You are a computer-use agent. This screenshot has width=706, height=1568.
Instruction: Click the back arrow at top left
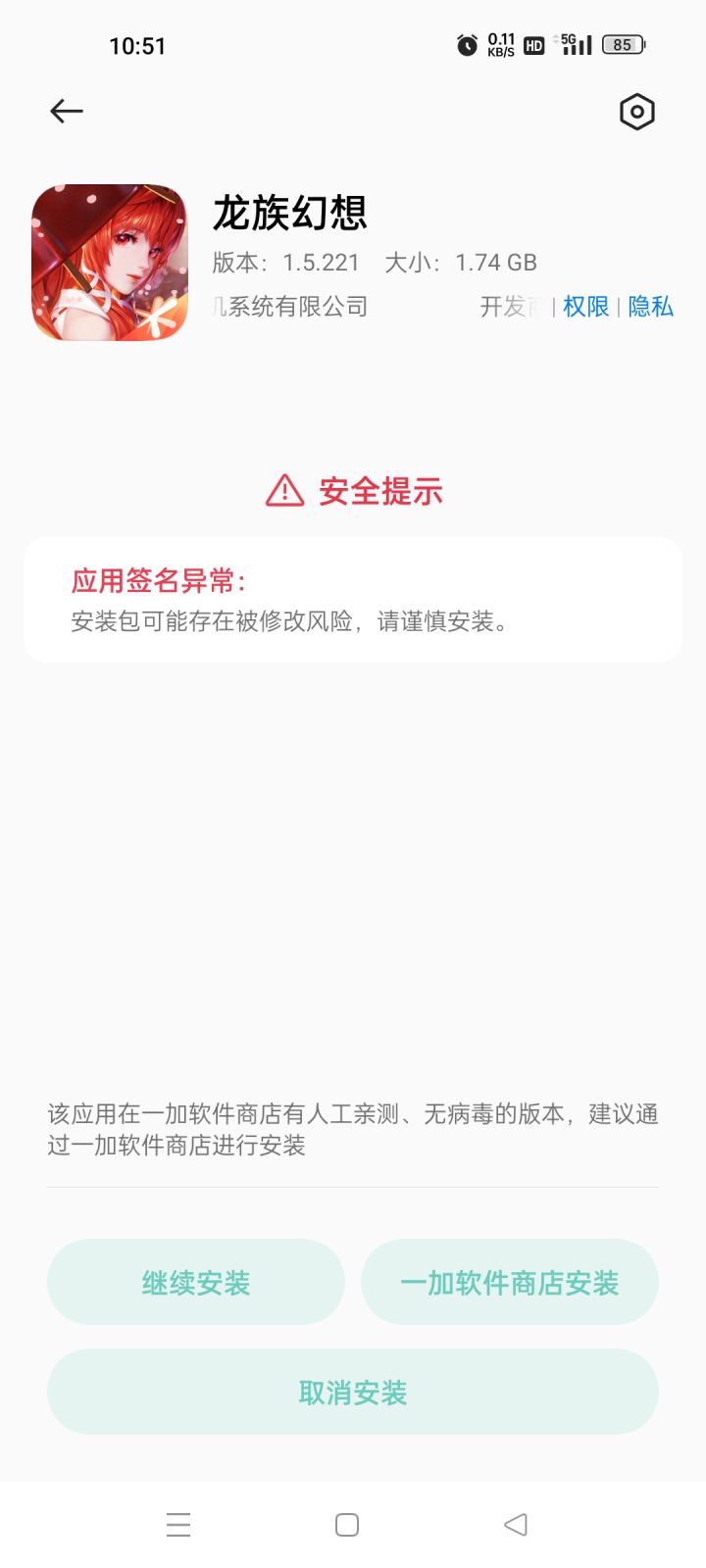coord(66,111)
